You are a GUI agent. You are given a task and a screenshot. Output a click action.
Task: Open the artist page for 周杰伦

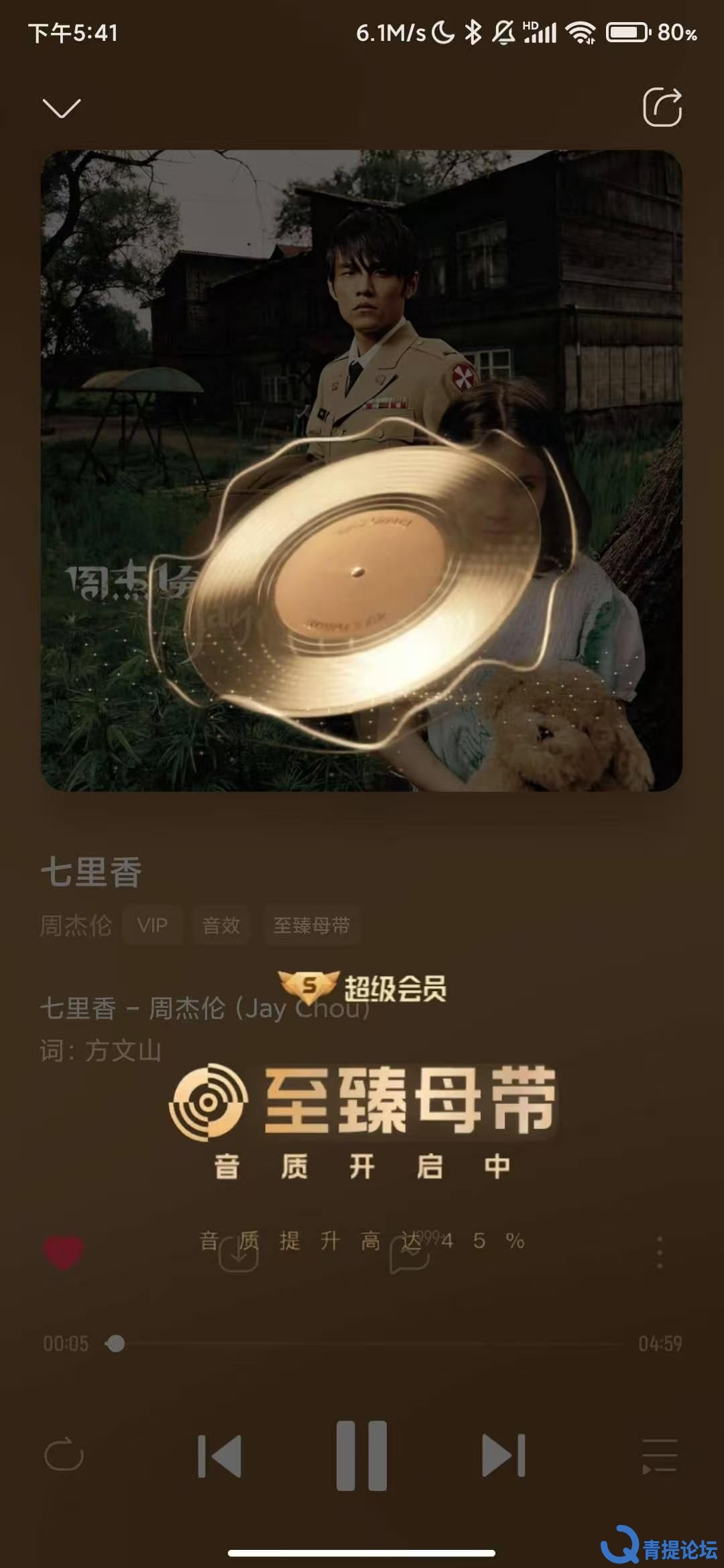tap(76, 925)
